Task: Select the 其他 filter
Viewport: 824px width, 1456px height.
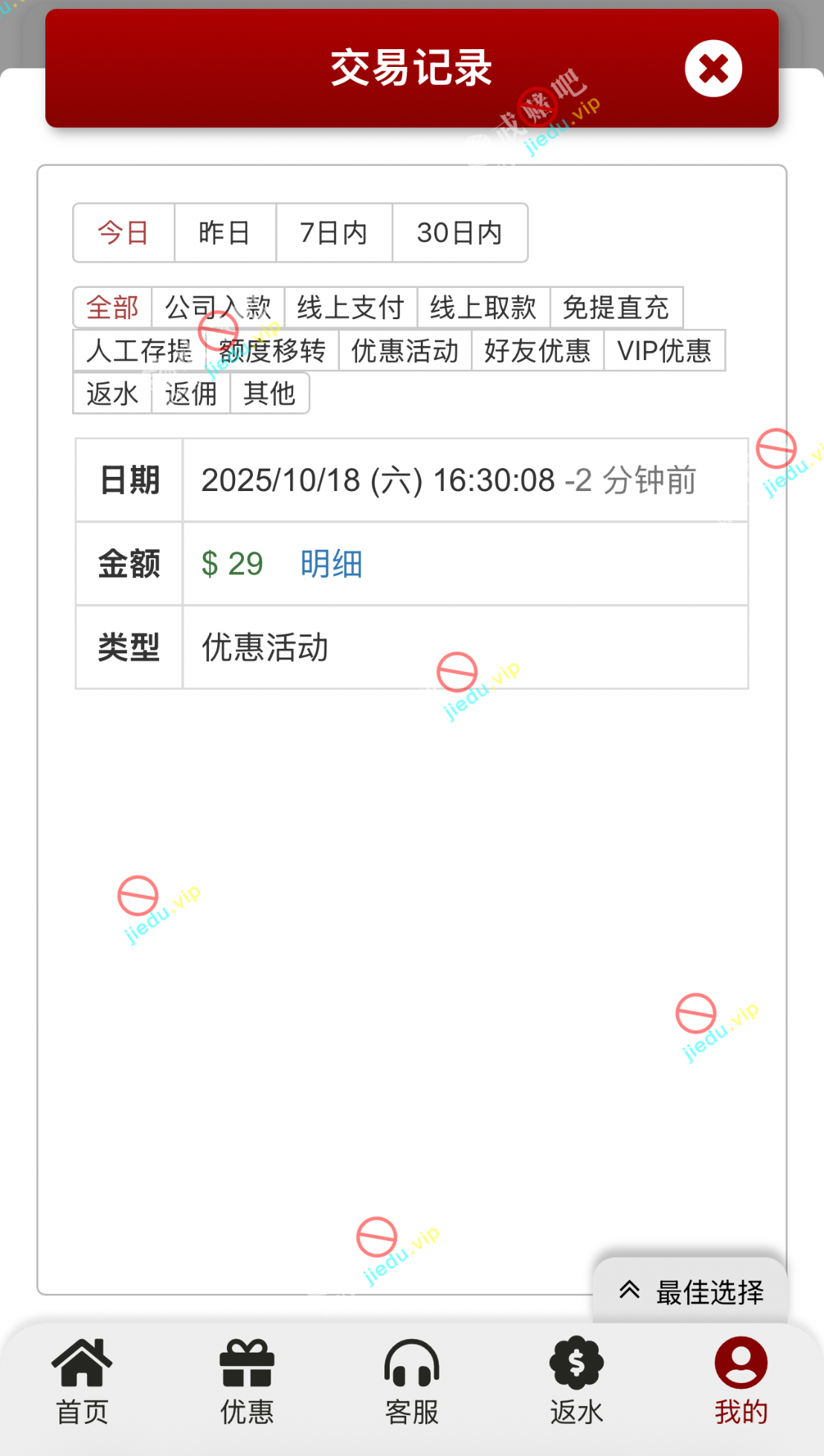Action: point(269,394)
